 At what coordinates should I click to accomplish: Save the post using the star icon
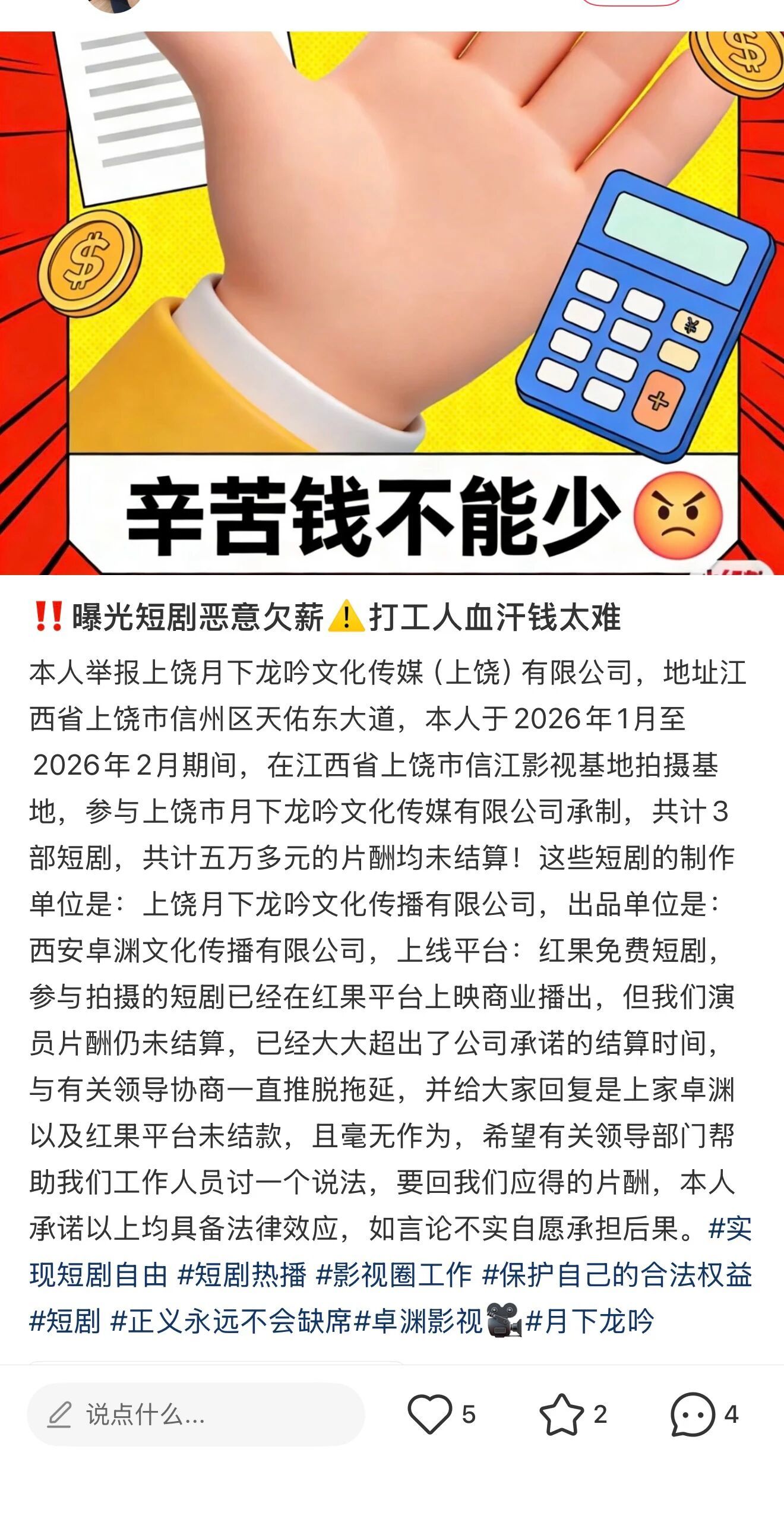click(x=561, y=1415)
